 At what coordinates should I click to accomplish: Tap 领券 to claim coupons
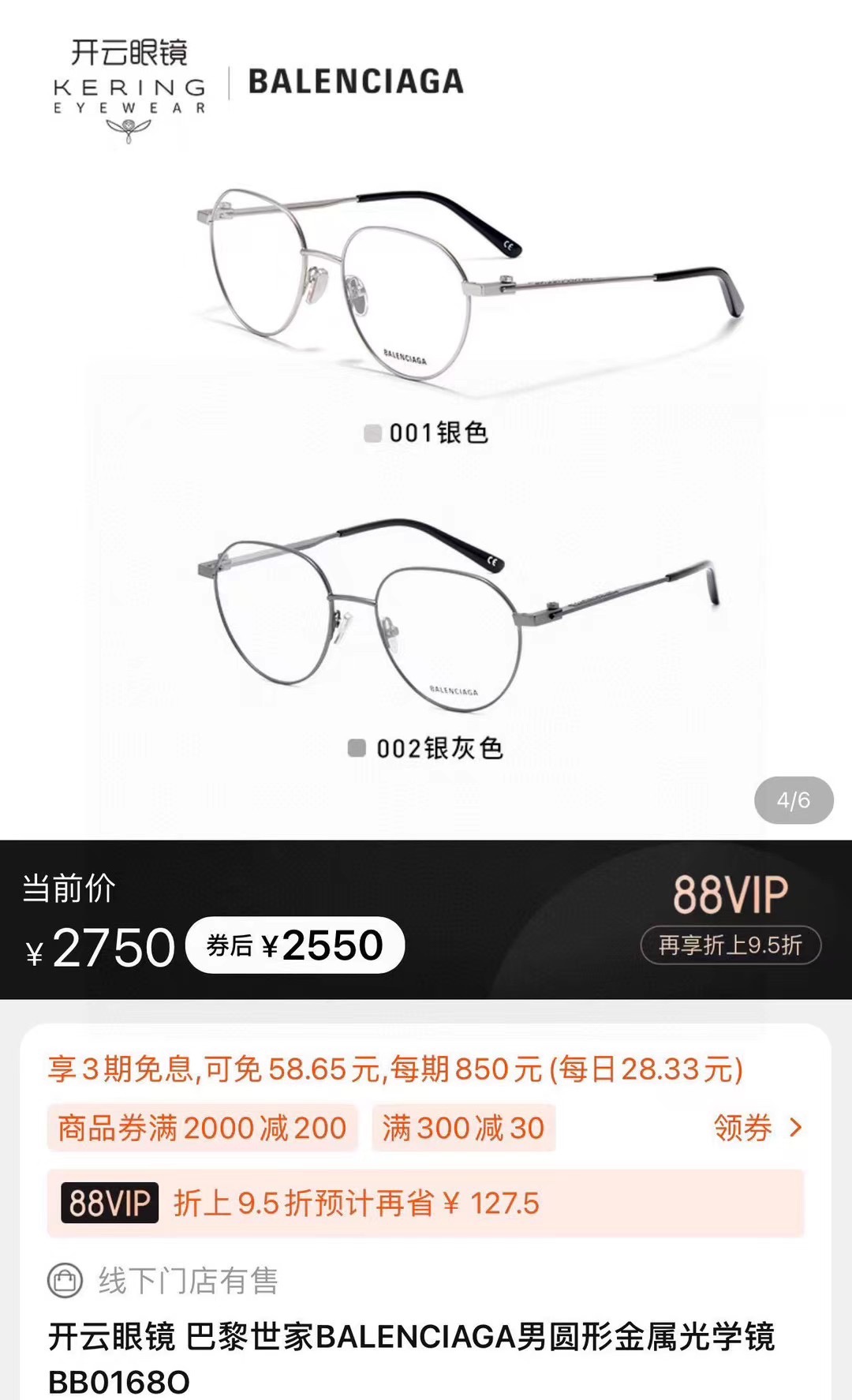coord(756,1128)
